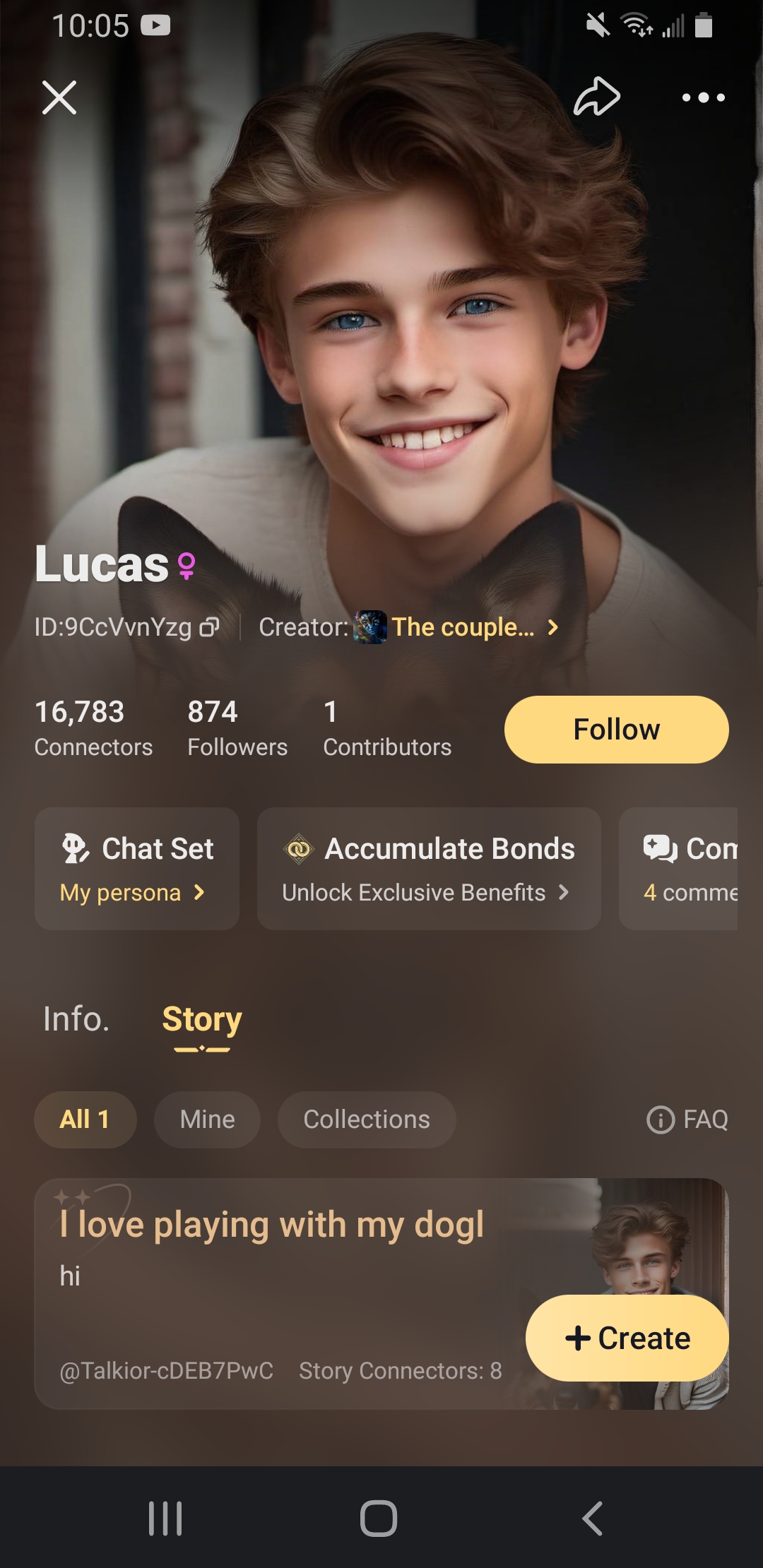Open the three-dot overflow menu

(703, 97)
